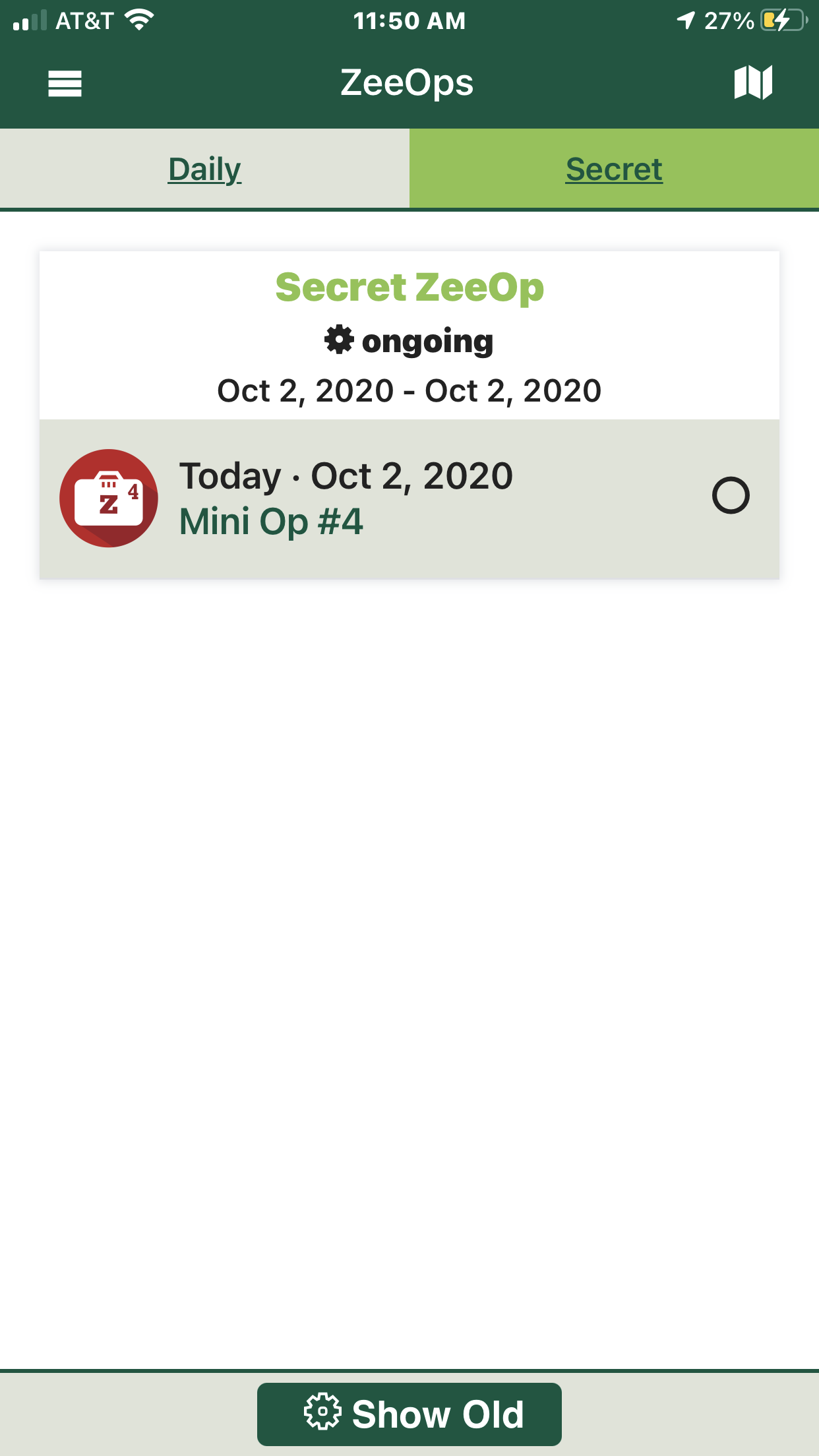
Task: Select the Secret tab
Action: [x=614, y=169]
